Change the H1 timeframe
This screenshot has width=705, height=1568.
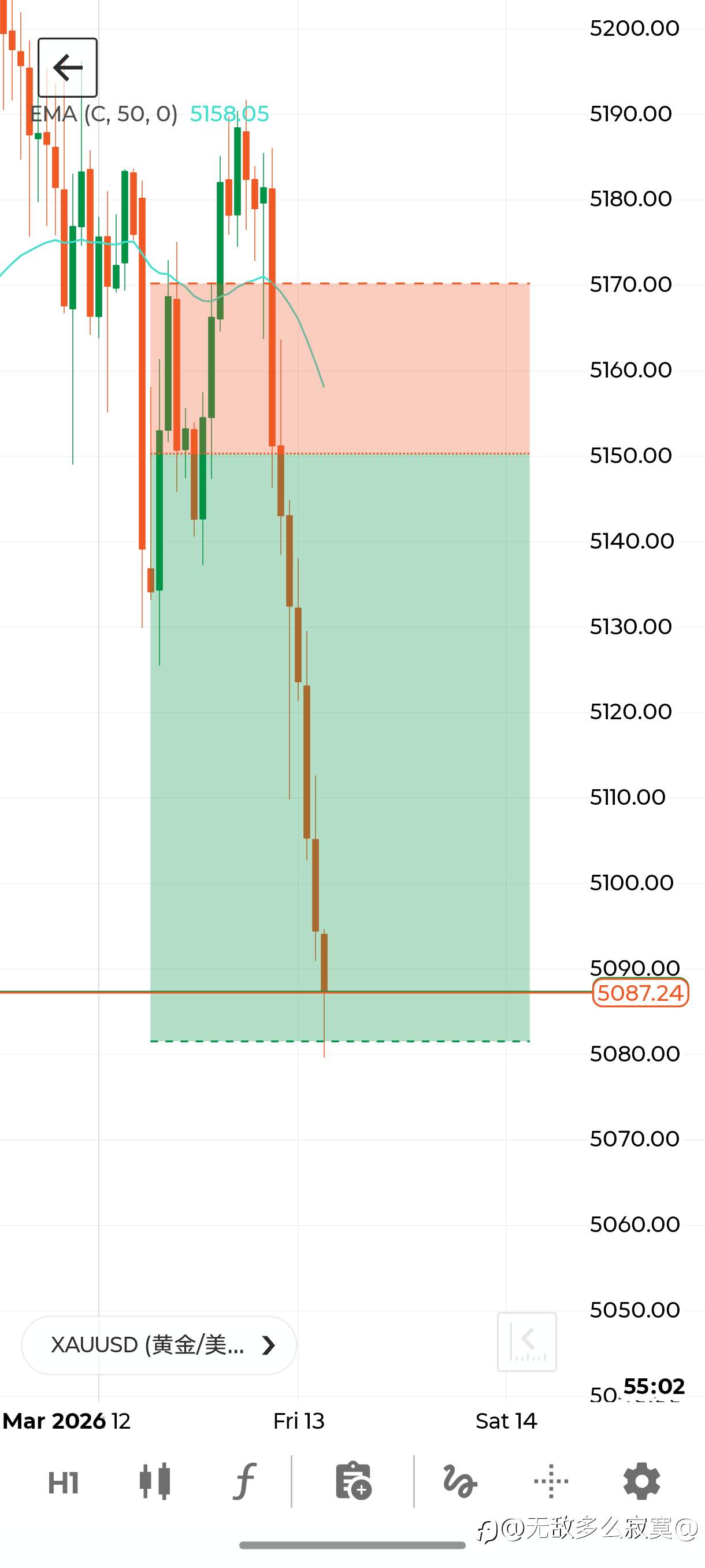point(63,1483)
